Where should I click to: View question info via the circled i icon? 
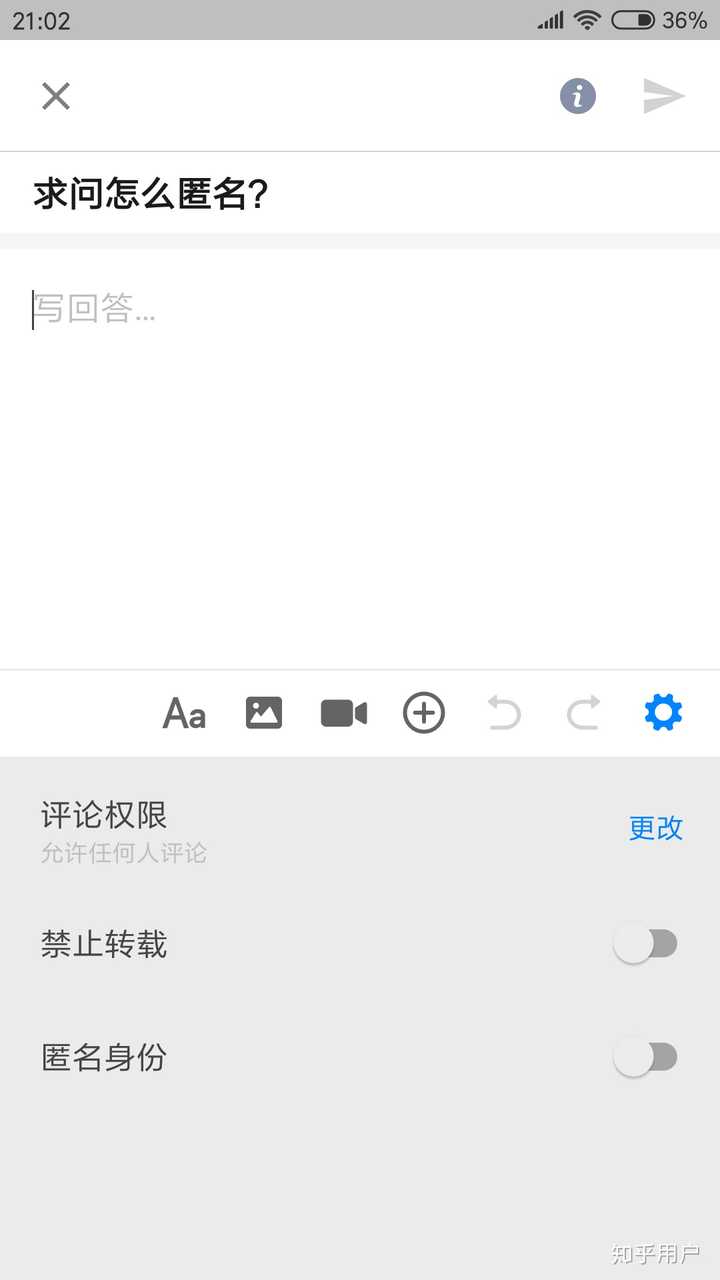[x=576, y=96]
